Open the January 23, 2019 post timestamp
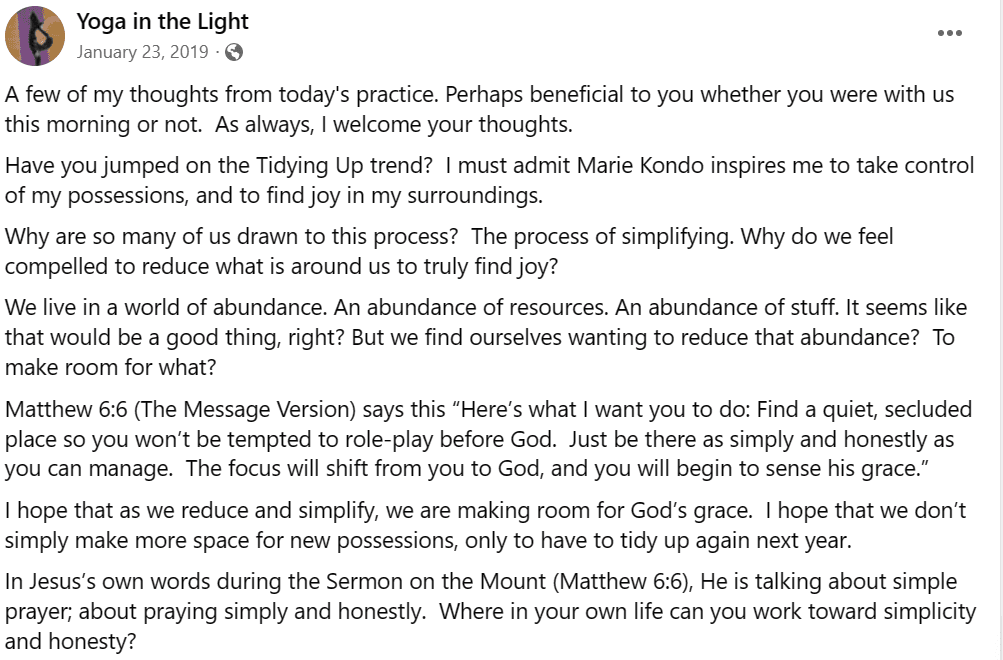 143,52
